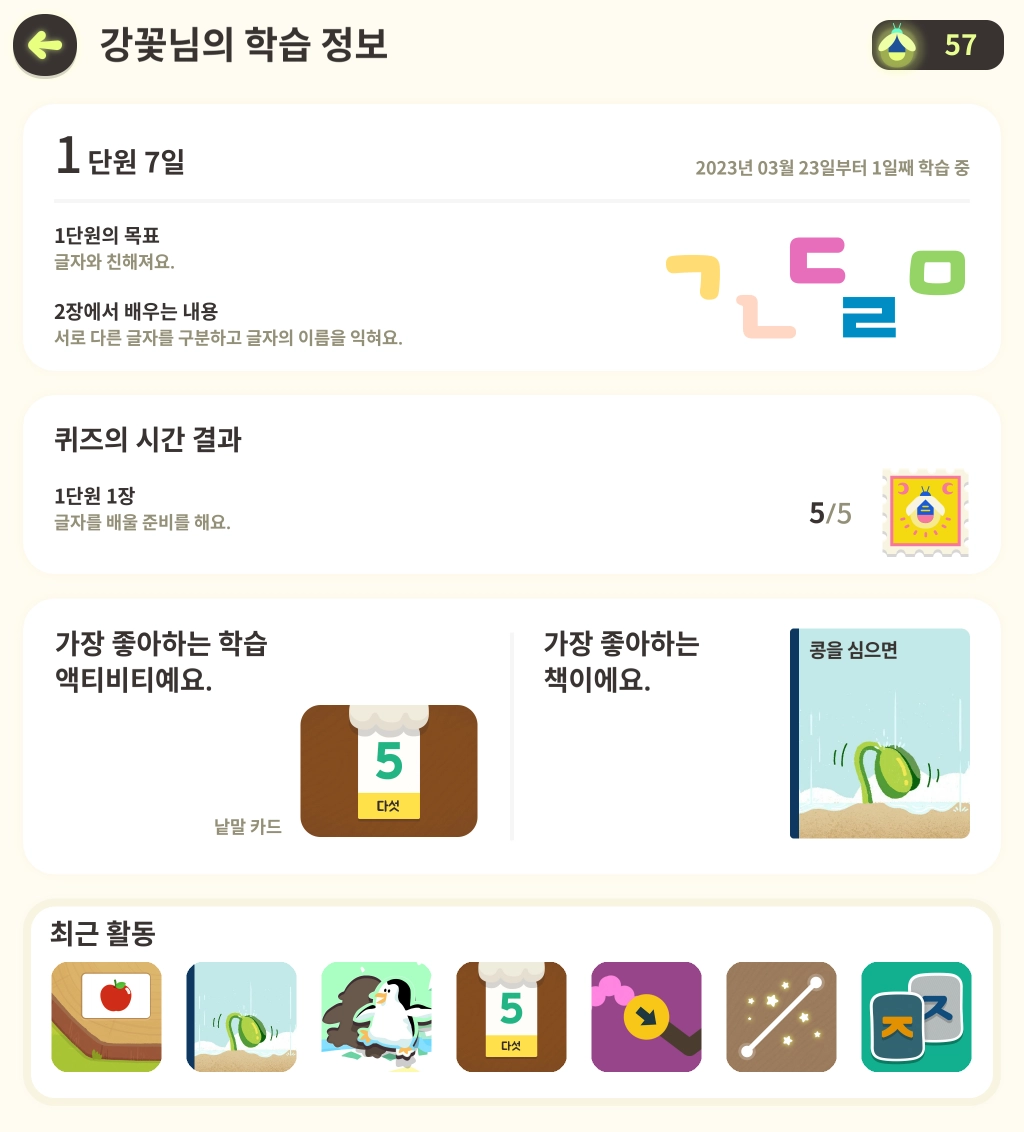Image resolution: width=1024 pixels, height=1132 pixels.
Task: Open the number 5 card in recent activities
Action: 511,1017
